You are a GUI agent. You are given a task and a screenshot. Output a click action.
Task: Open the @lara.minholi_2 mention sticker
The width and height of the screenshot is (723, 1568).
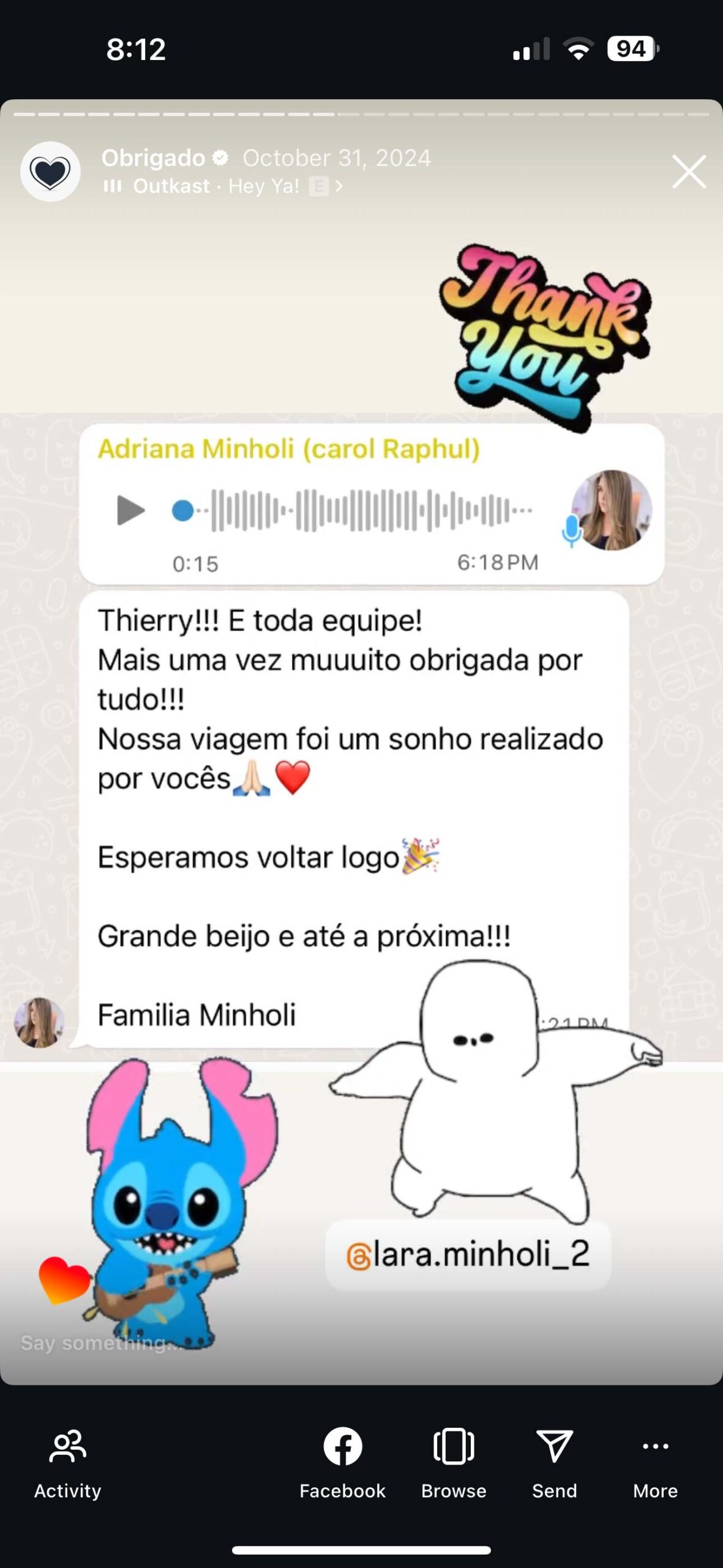coord(468,1254)
